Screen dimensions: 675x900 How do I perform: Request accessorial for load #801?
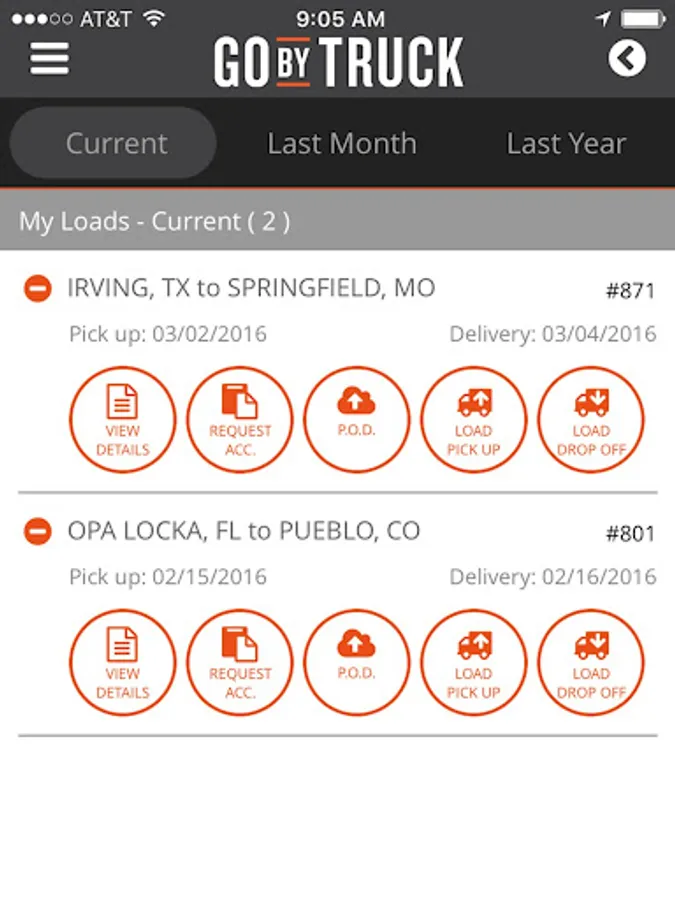[240, 663]
